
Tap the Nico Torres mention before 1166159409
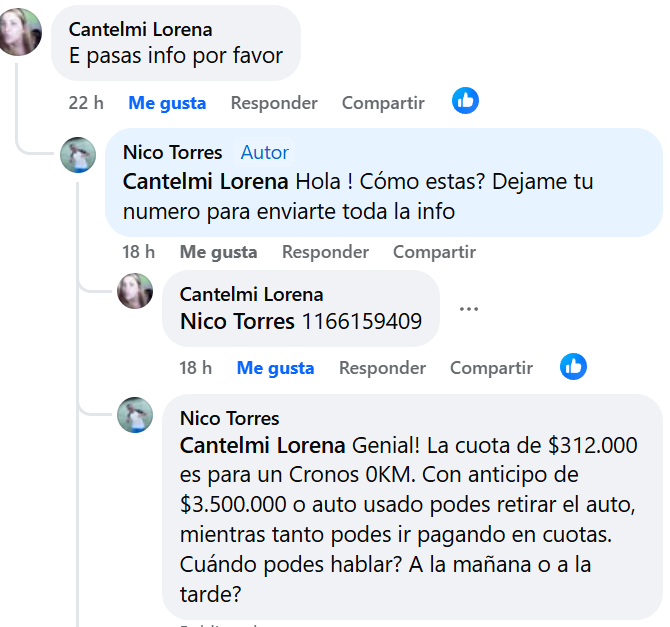237,322
